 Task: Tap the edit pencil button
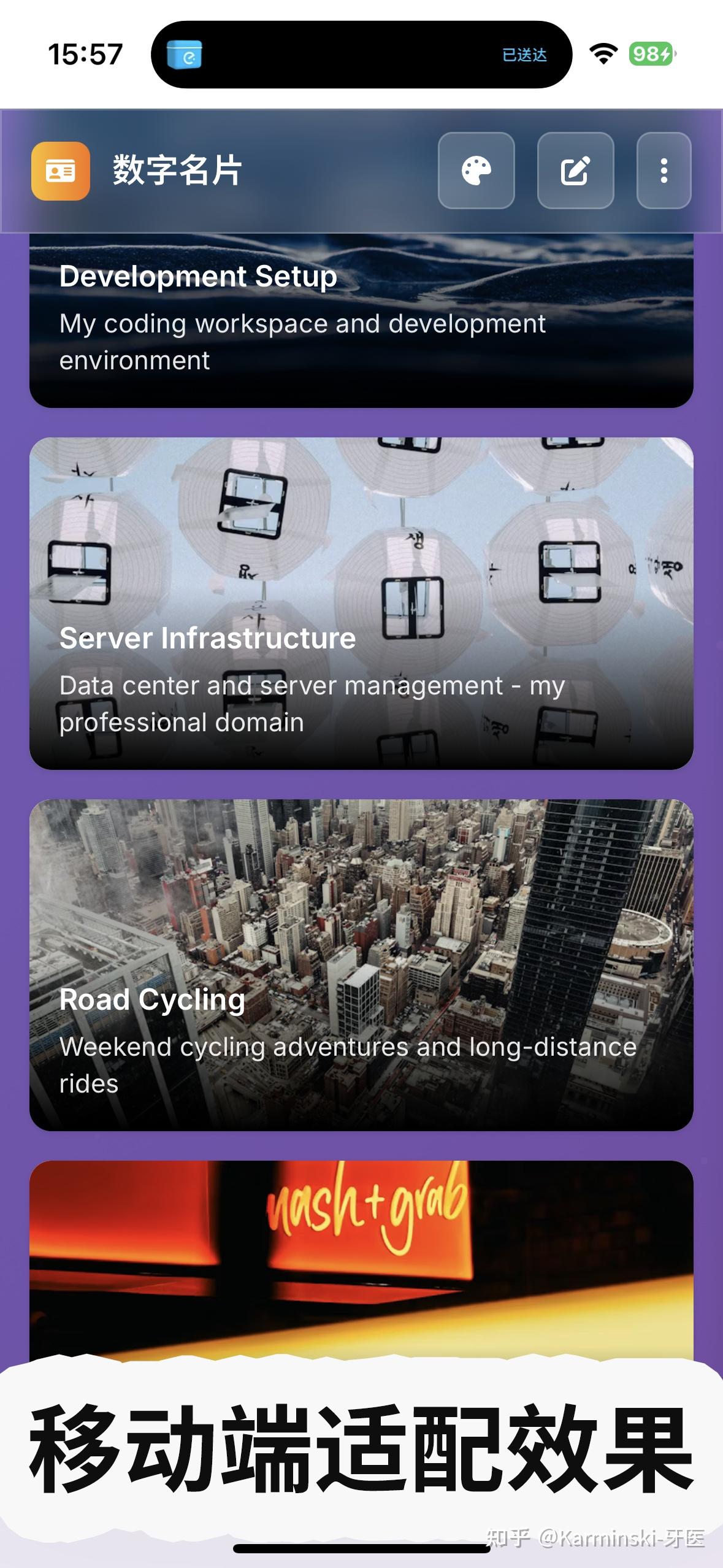click(575, 171)
